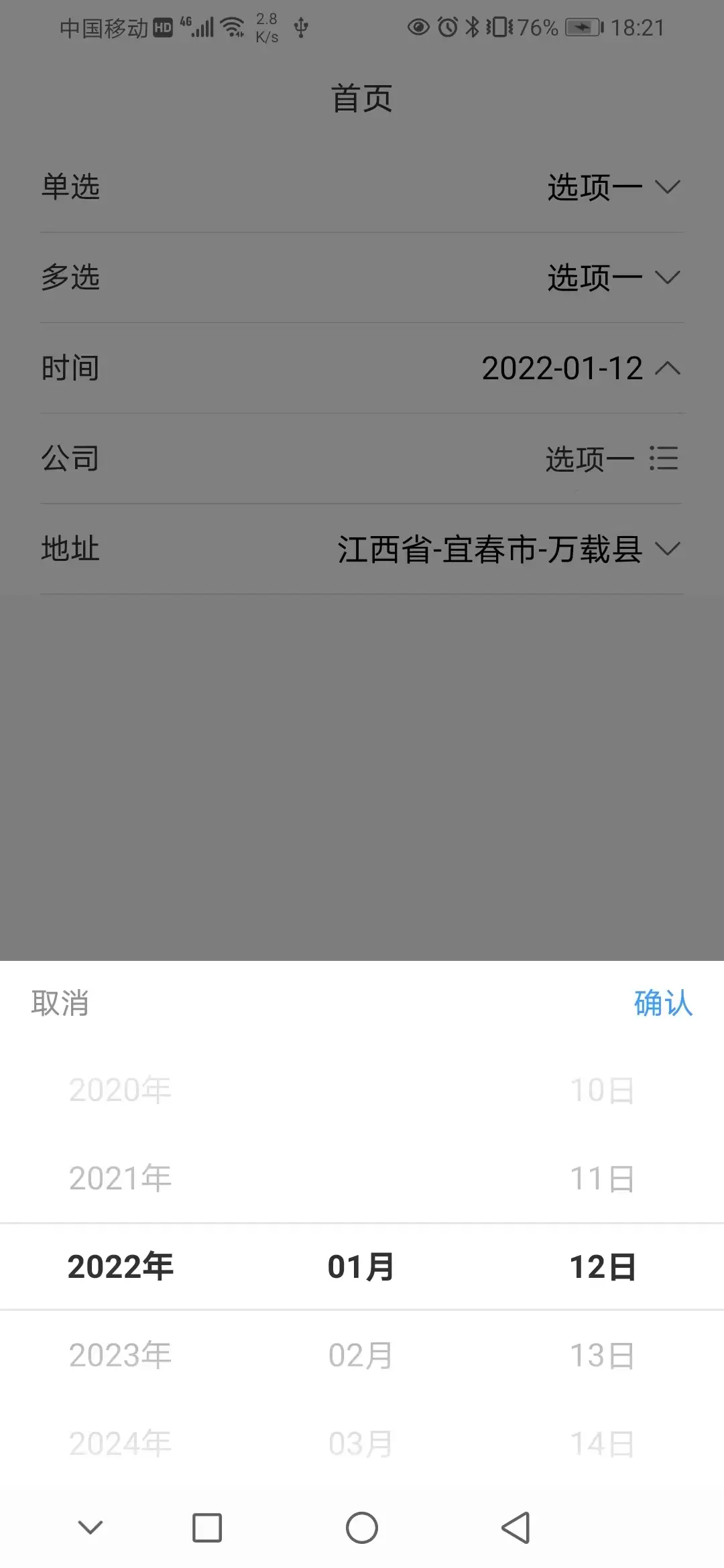The height and width of the screenshot is (1568, 724).
Task: Open the recent apps view
Action: [207, 1528]
